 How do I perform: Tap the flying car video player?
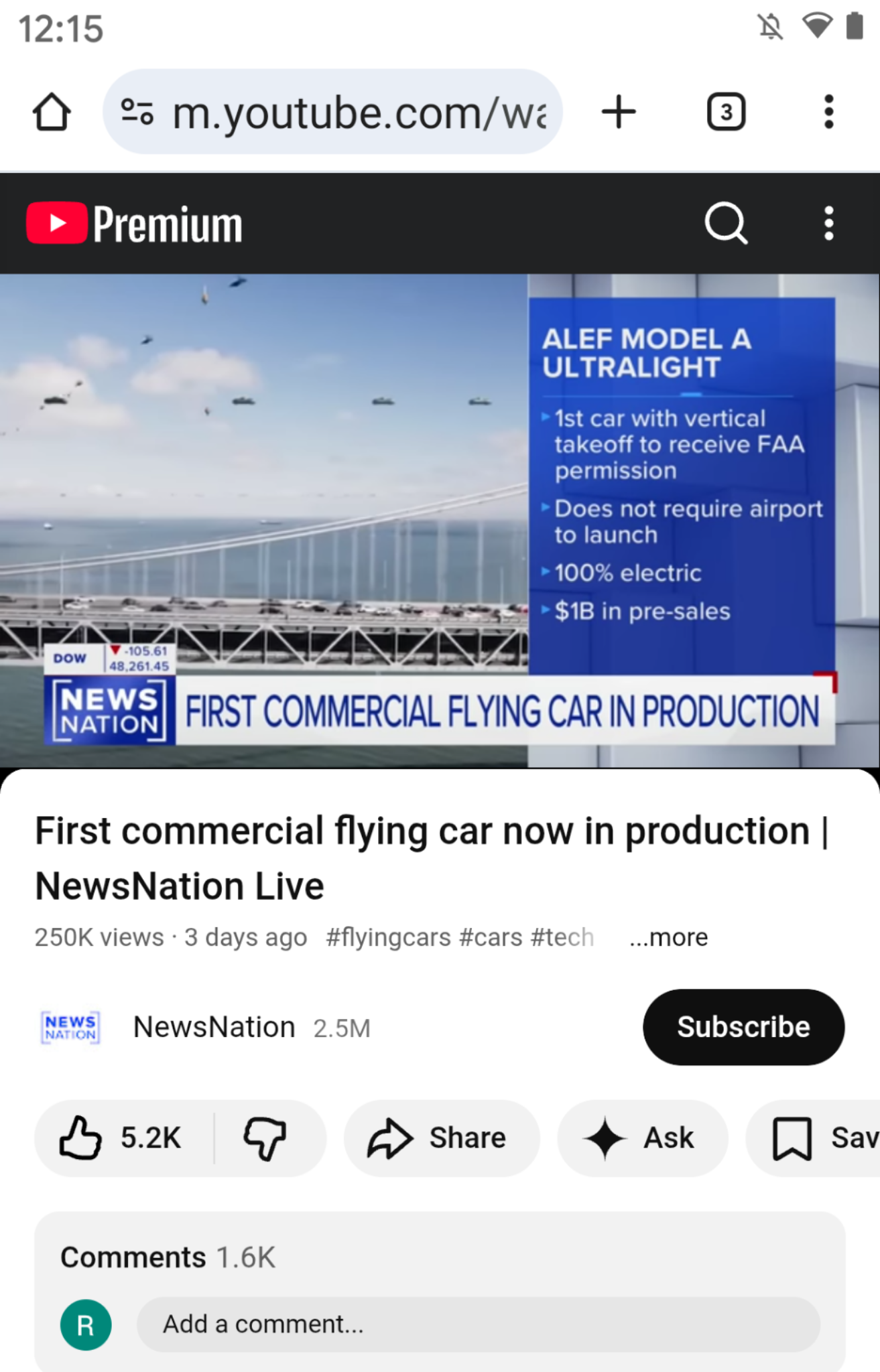(x=440, y=520)
